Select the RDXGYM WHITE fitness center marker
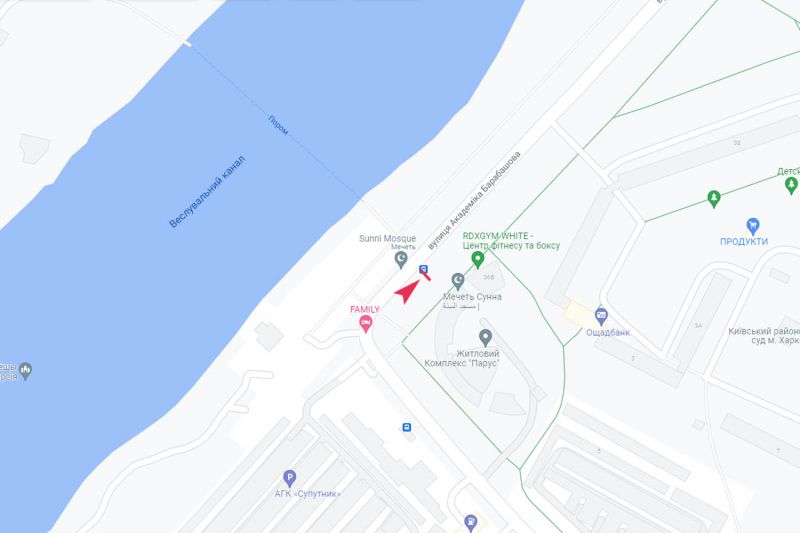The height and width of the screenshot is (533, 800). coord(478,260)
